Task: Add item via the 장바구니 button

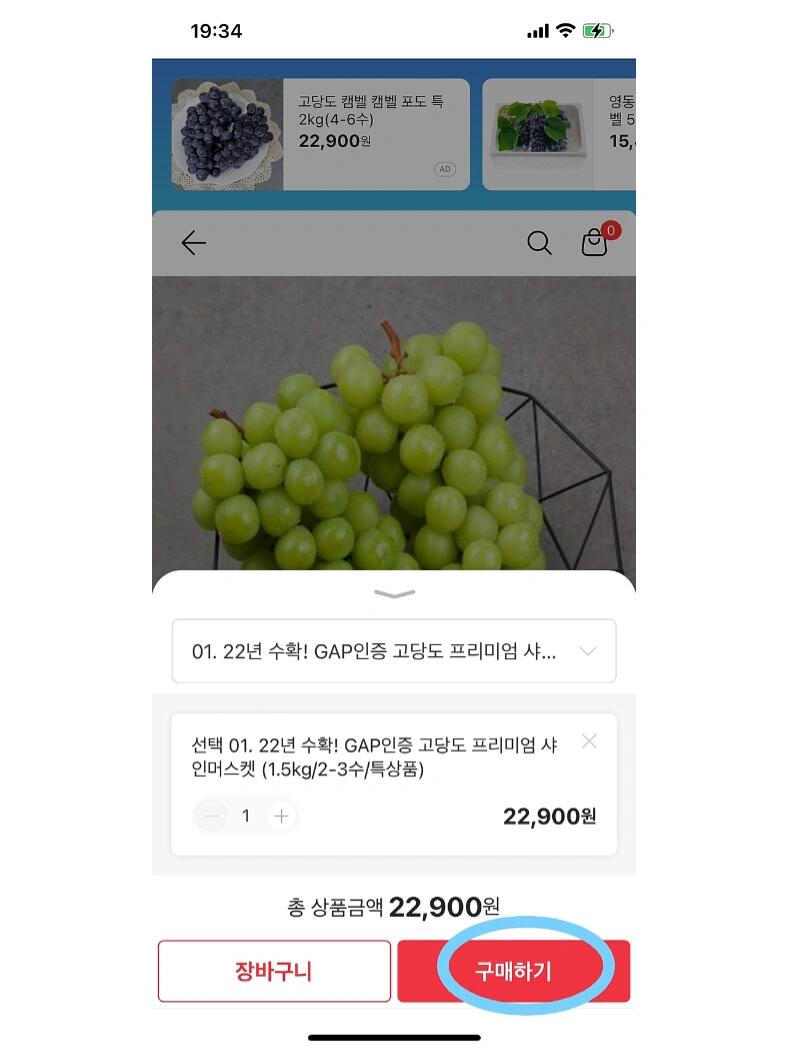Action: [274, 971]
